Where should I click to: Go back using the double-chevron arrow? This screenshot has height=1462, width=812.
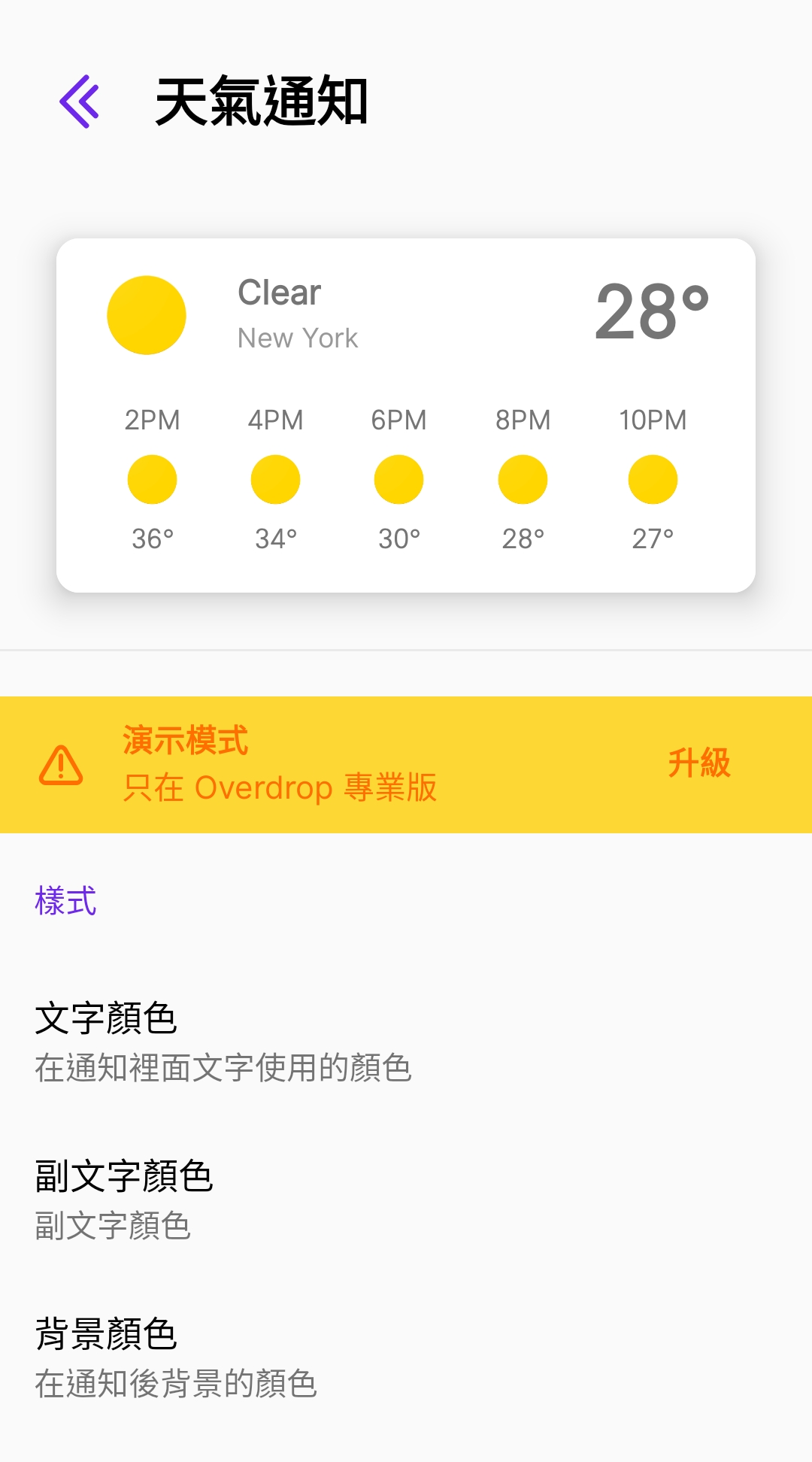point(79,102)
